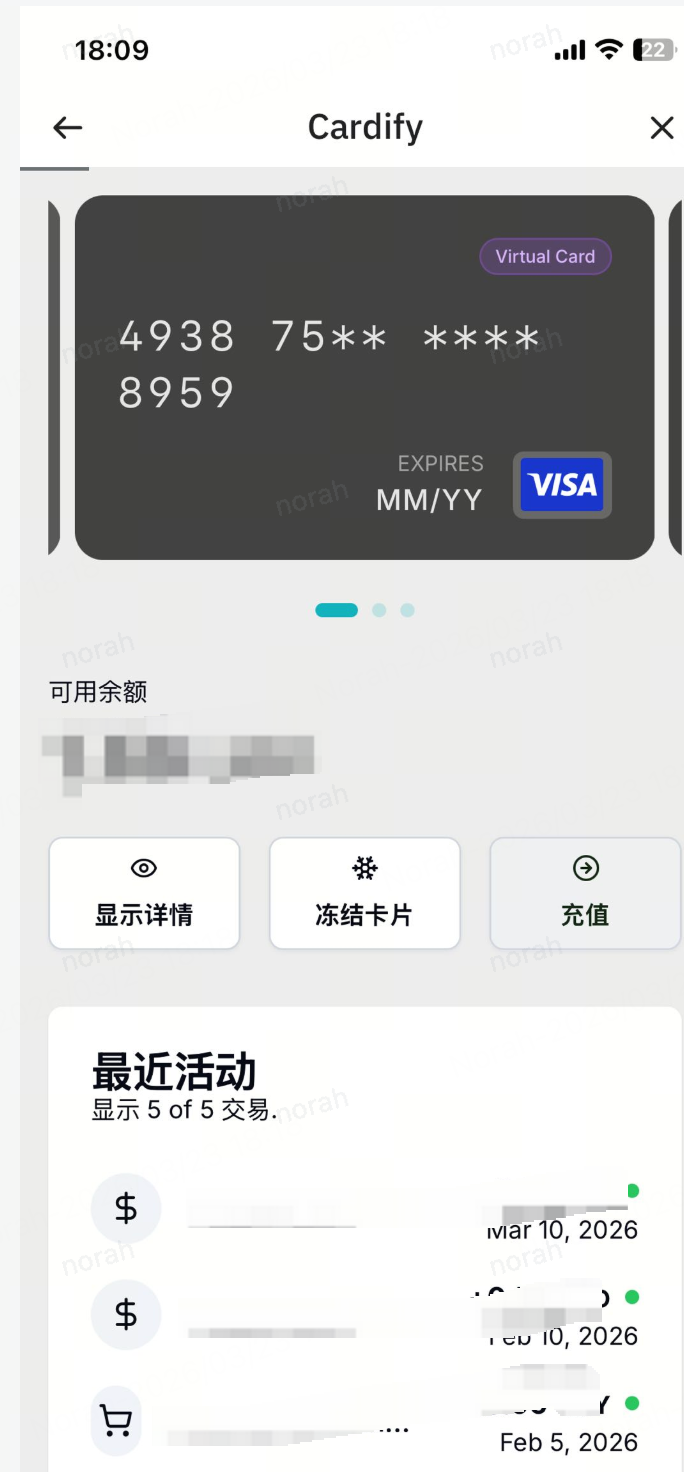Show card details with 显示详情

pyautogui.click(x=144, y=893)
